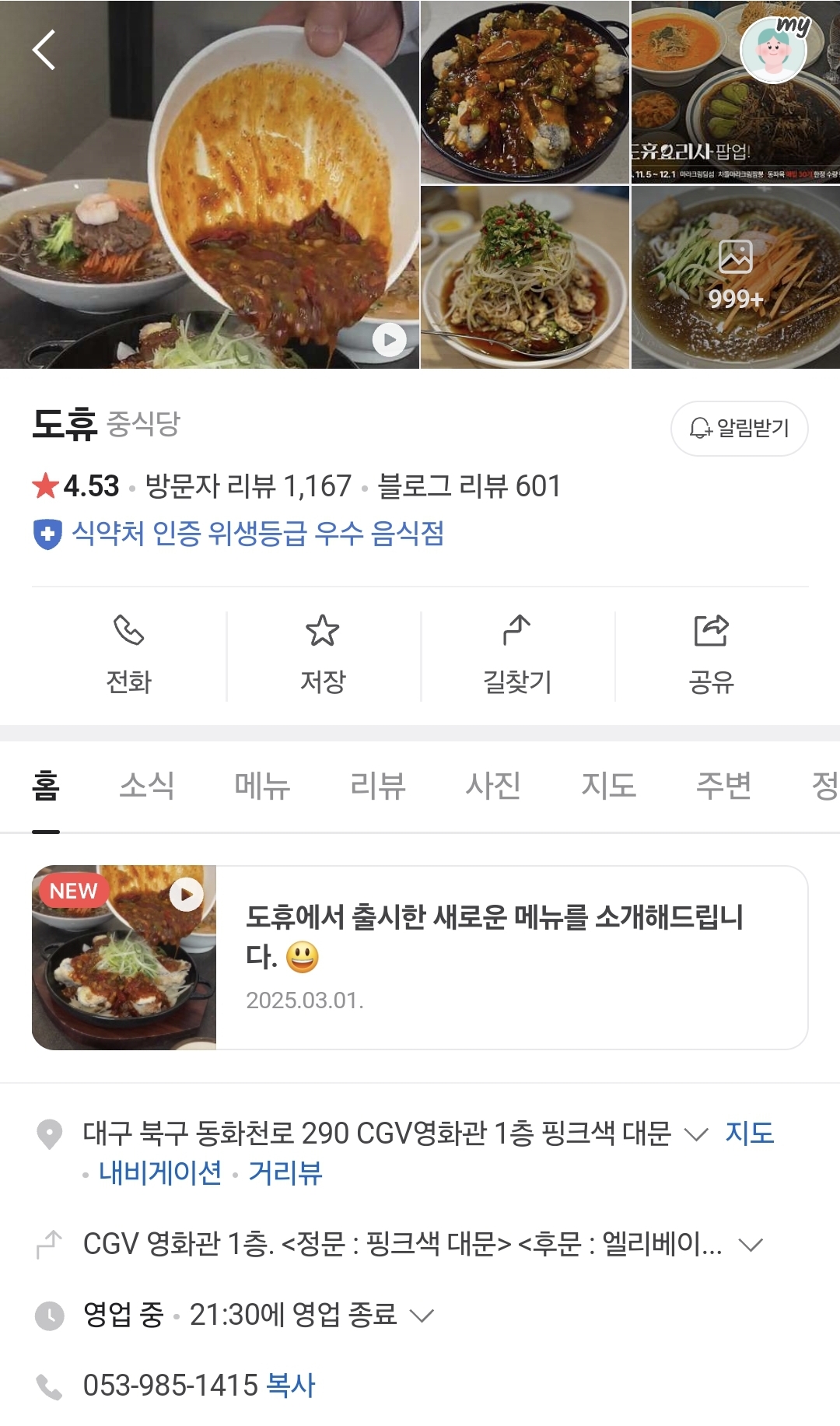Image resolution: width=840 pixels, height=1426 pixels.
Task: Tap 알림받기 to get notifications
Action: [x=739, y=428]
